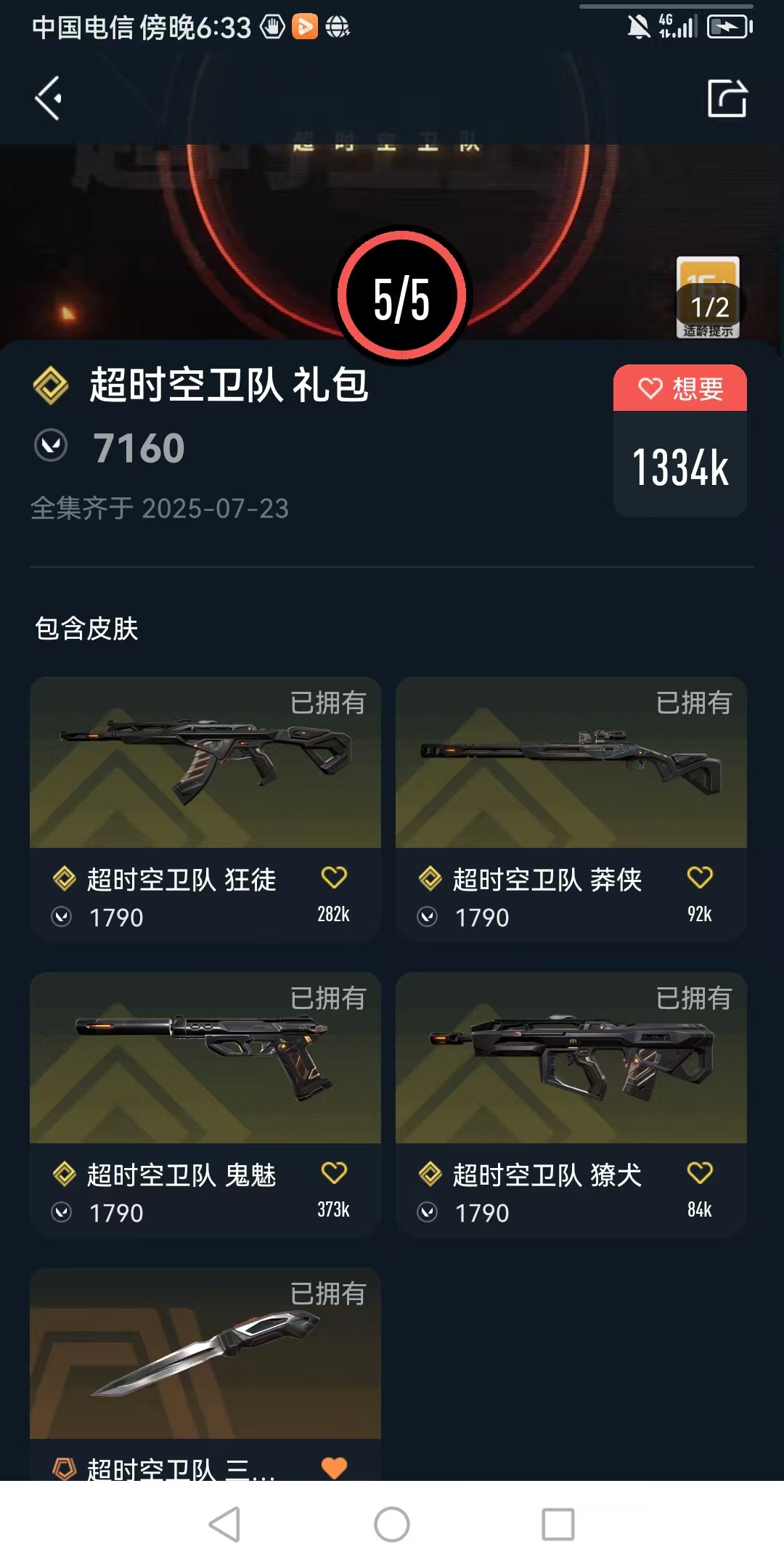
Task: Tap the 想要 want button
Action: [x=679, y=389]
